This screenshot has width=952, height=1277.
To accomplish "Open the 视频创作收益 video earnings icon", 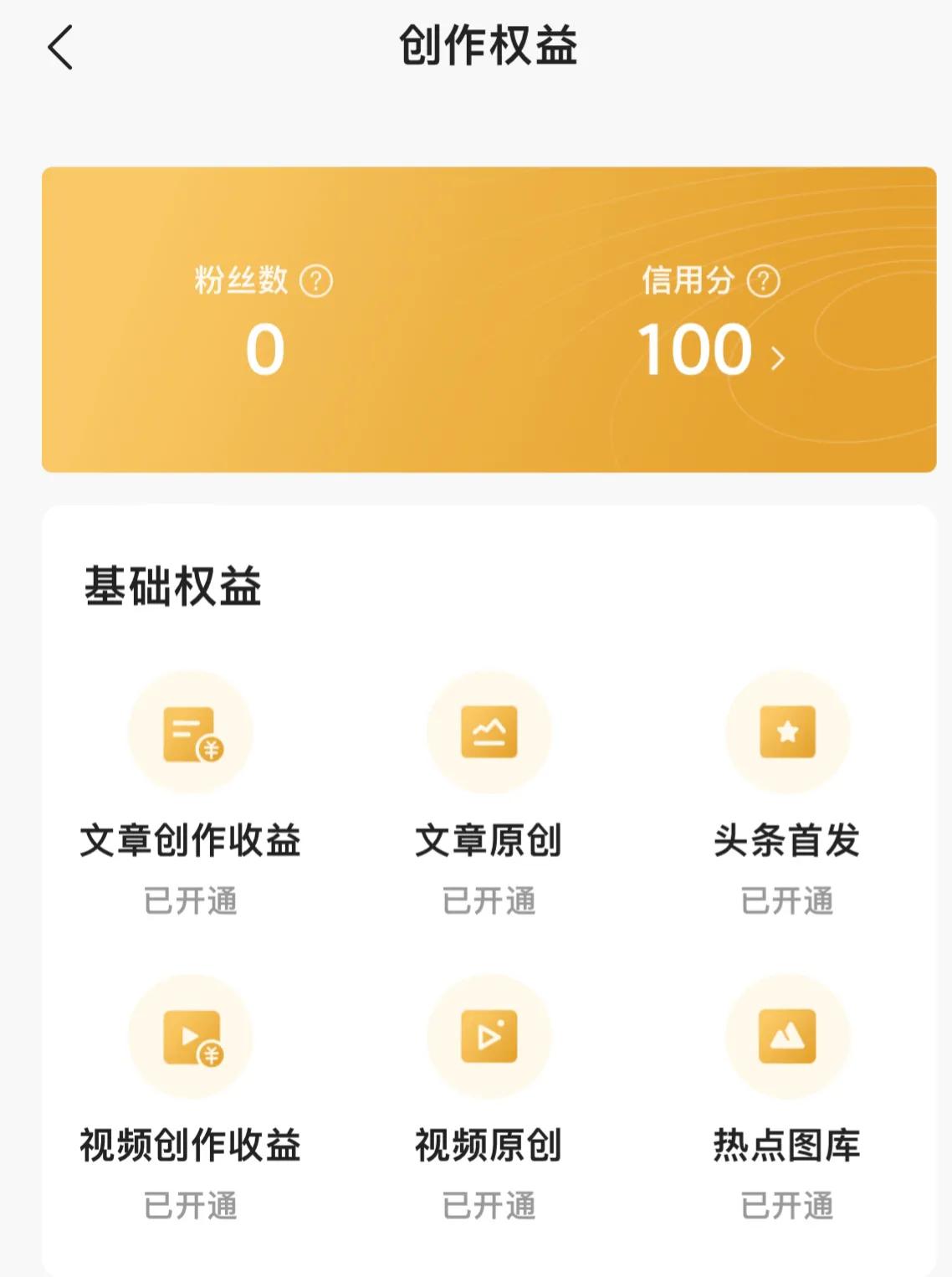I will click(x=191, y=1038).
